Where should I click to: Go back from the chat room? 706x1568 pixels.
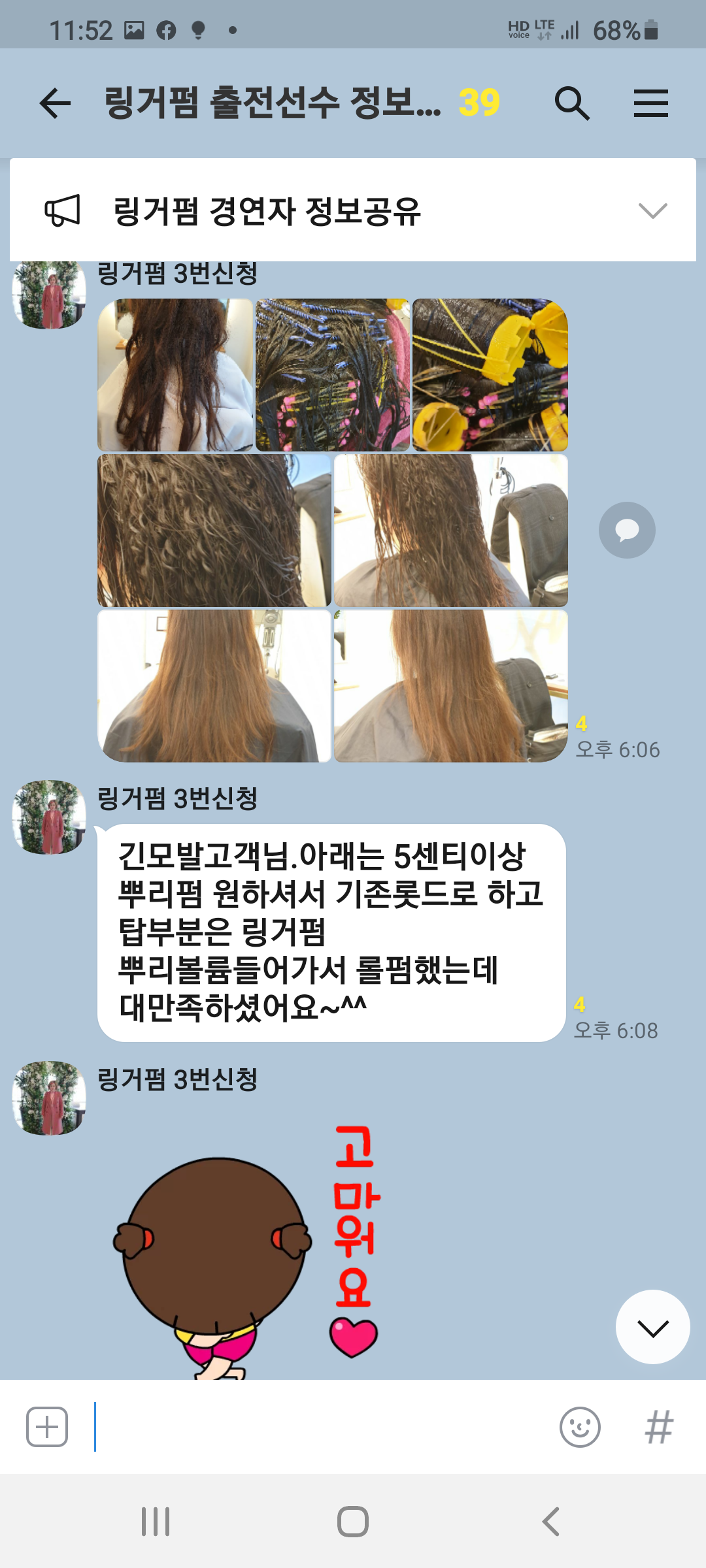(55, 103)
